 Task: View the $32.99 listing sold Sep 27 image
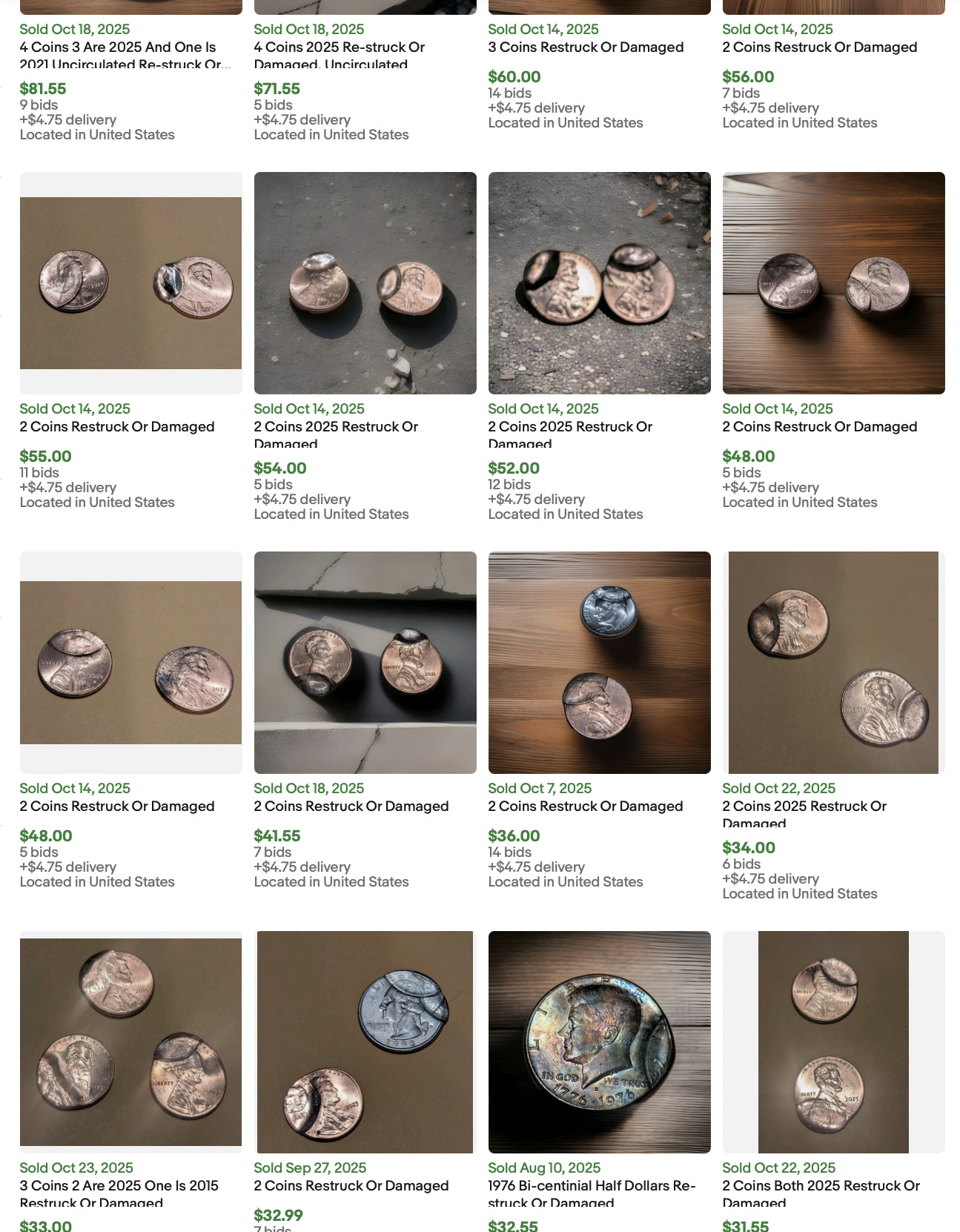365,1042
